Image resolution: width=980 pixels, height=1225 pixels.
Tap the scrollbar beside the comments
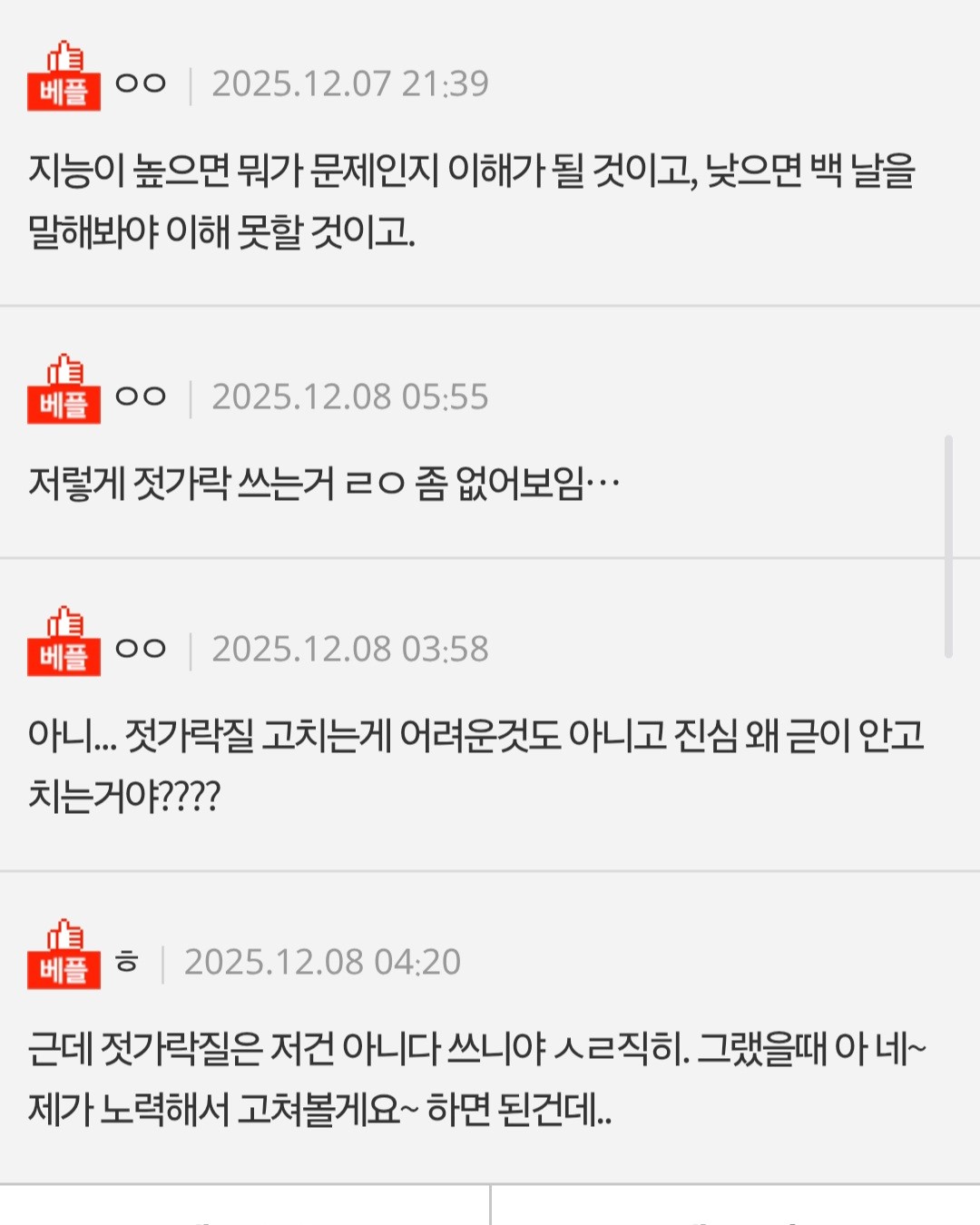(948, 546)
